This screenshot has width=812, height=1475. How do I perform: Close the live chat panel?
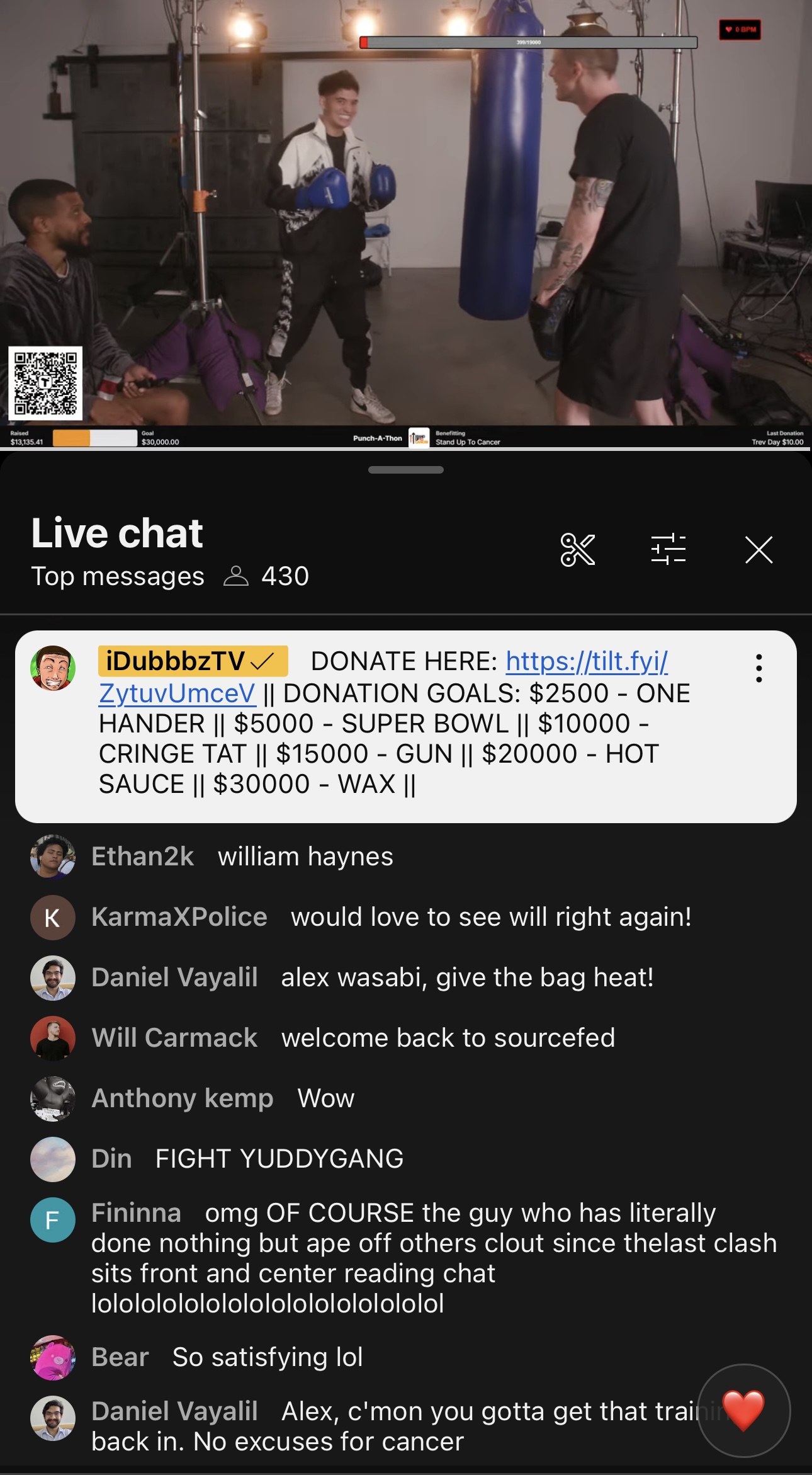pyautogui.click(x=758, y=550)
